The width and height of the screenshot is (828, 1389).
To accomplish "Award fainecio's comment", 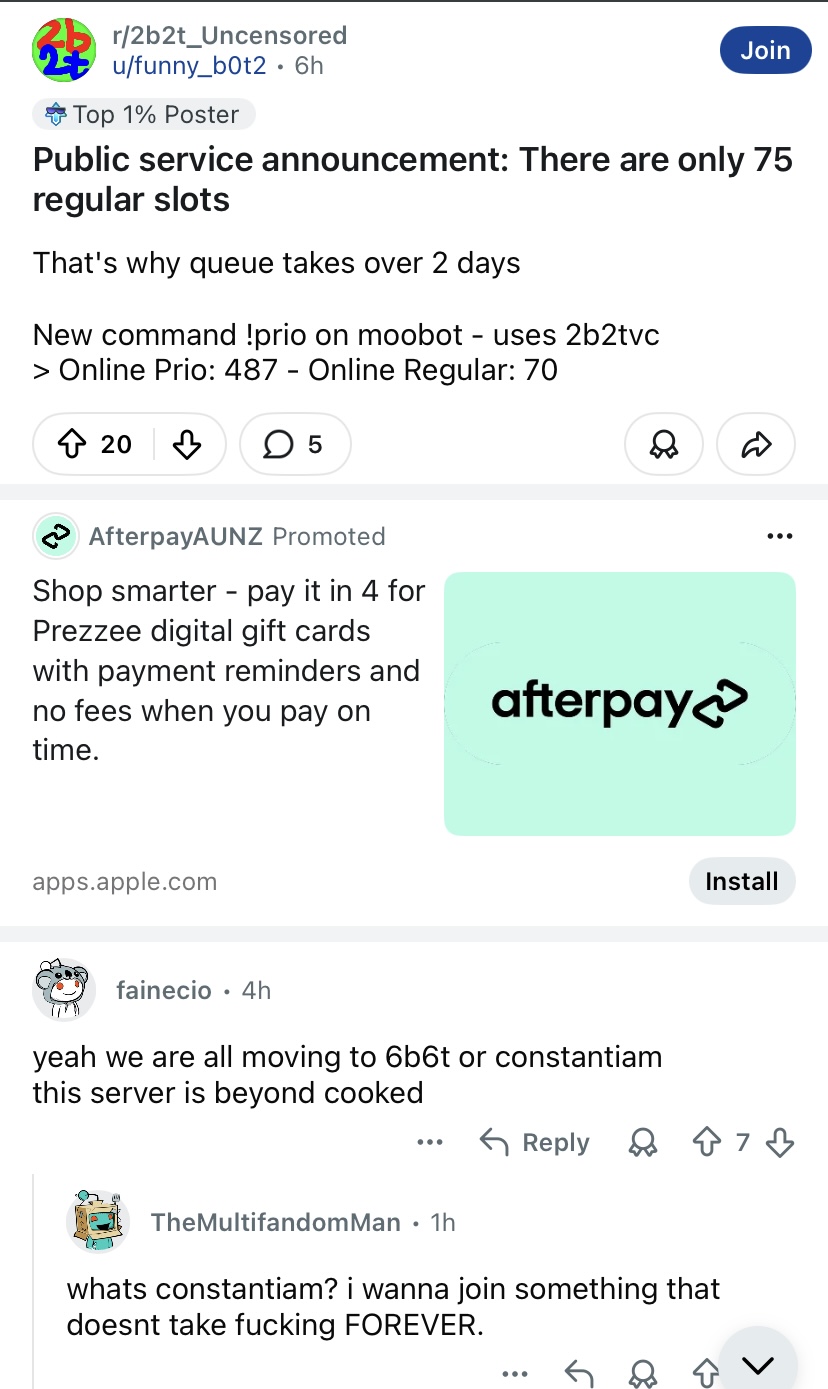I will click(642, 1142).
